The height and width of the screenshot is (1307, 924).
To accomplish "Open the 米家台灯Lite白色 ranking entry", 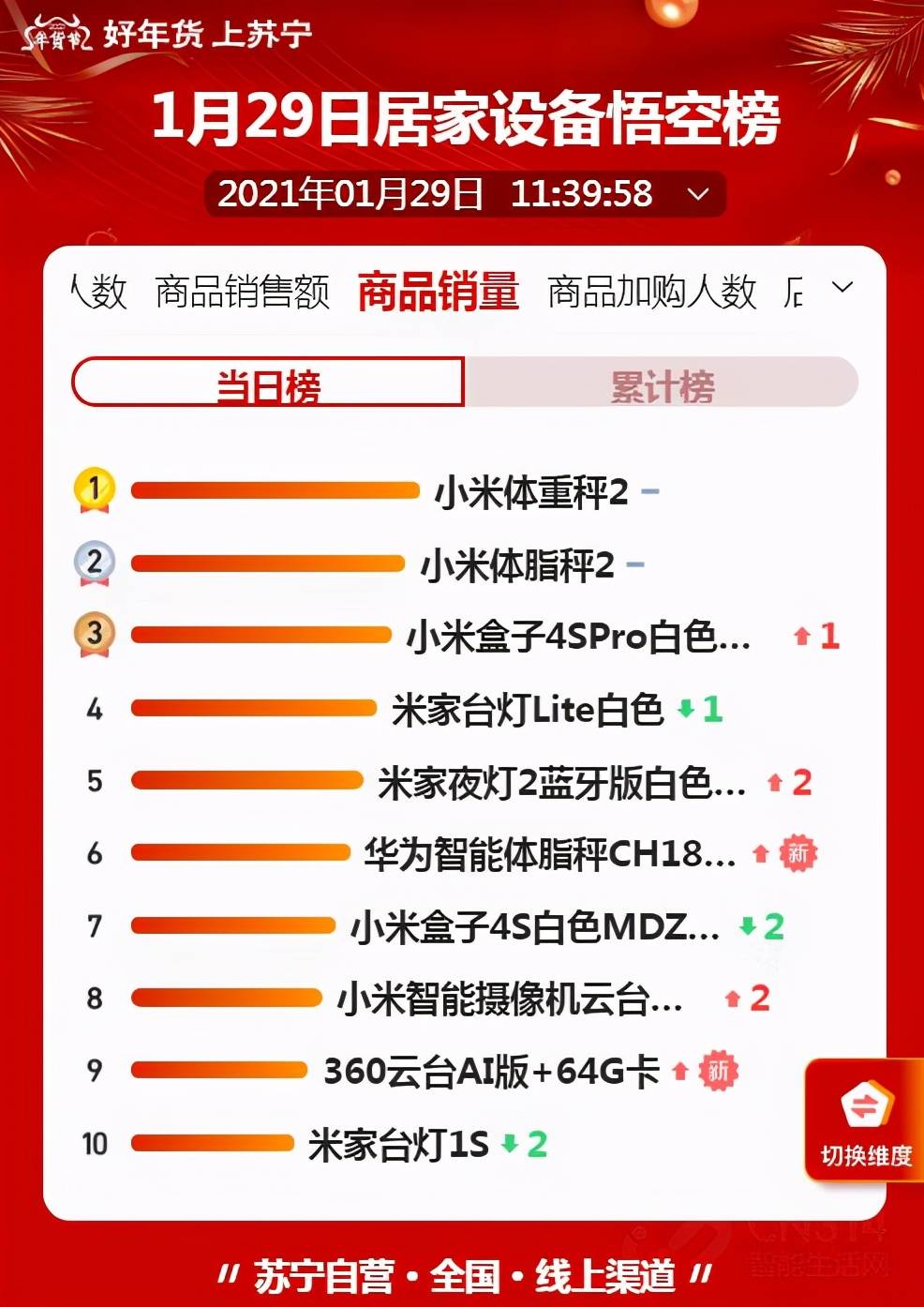I will pos(527,710).
